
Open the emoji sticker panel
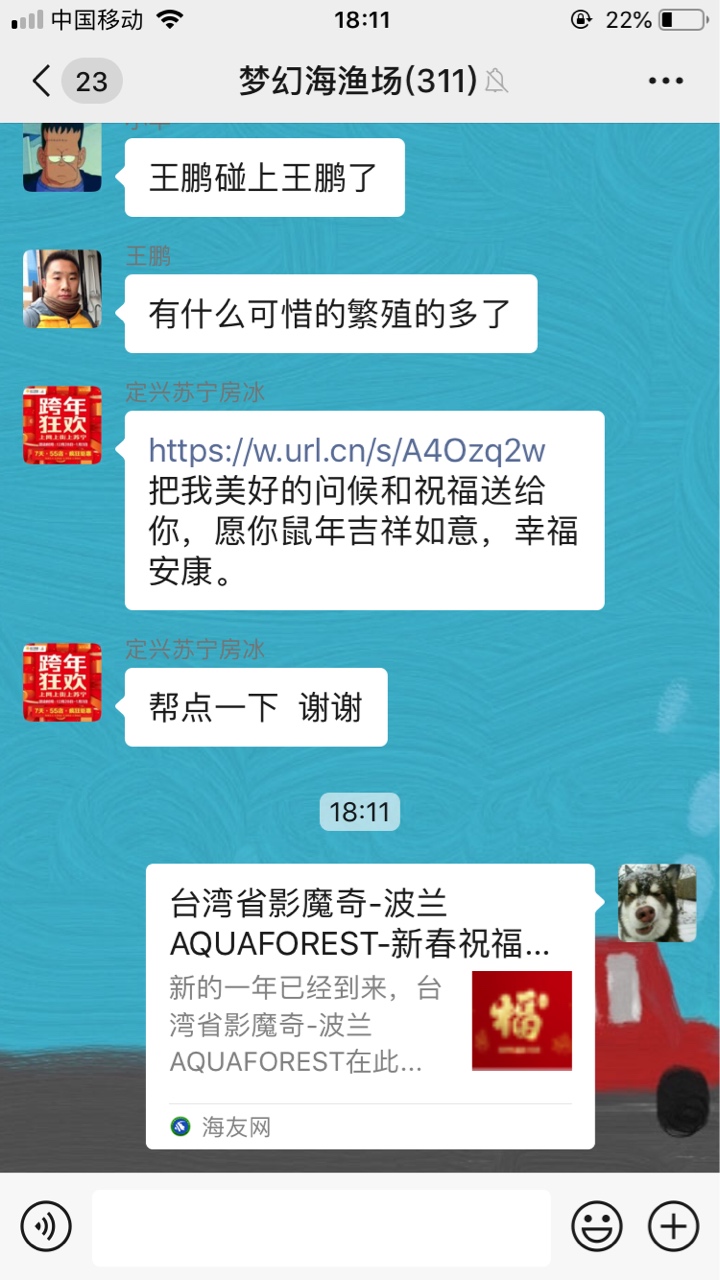(x=597, y=1226)
